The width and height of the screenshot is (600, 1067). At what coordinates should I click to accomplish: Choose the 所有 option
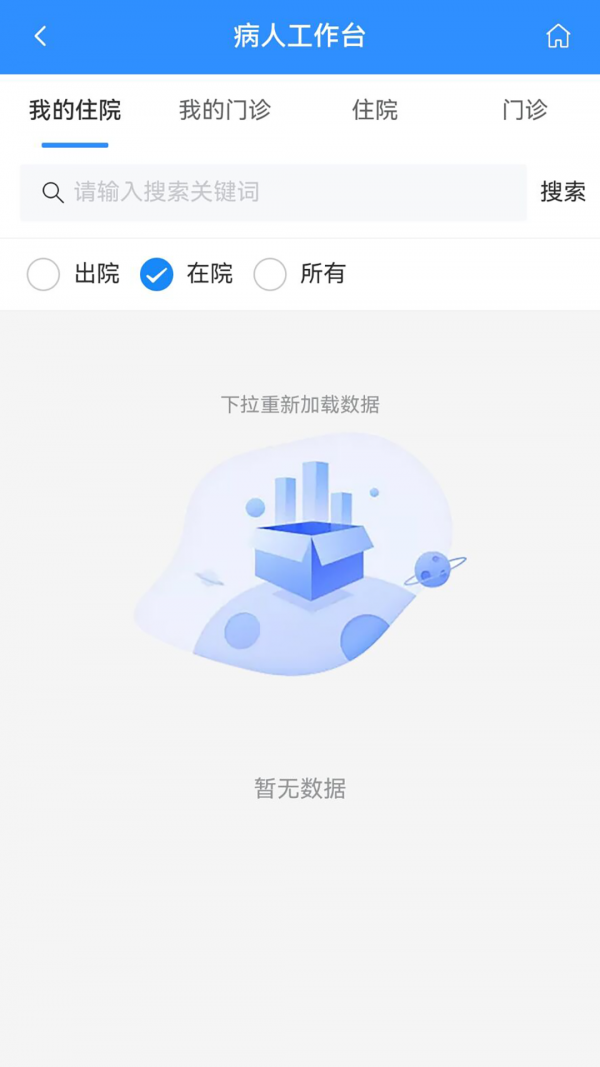[270, 274]
